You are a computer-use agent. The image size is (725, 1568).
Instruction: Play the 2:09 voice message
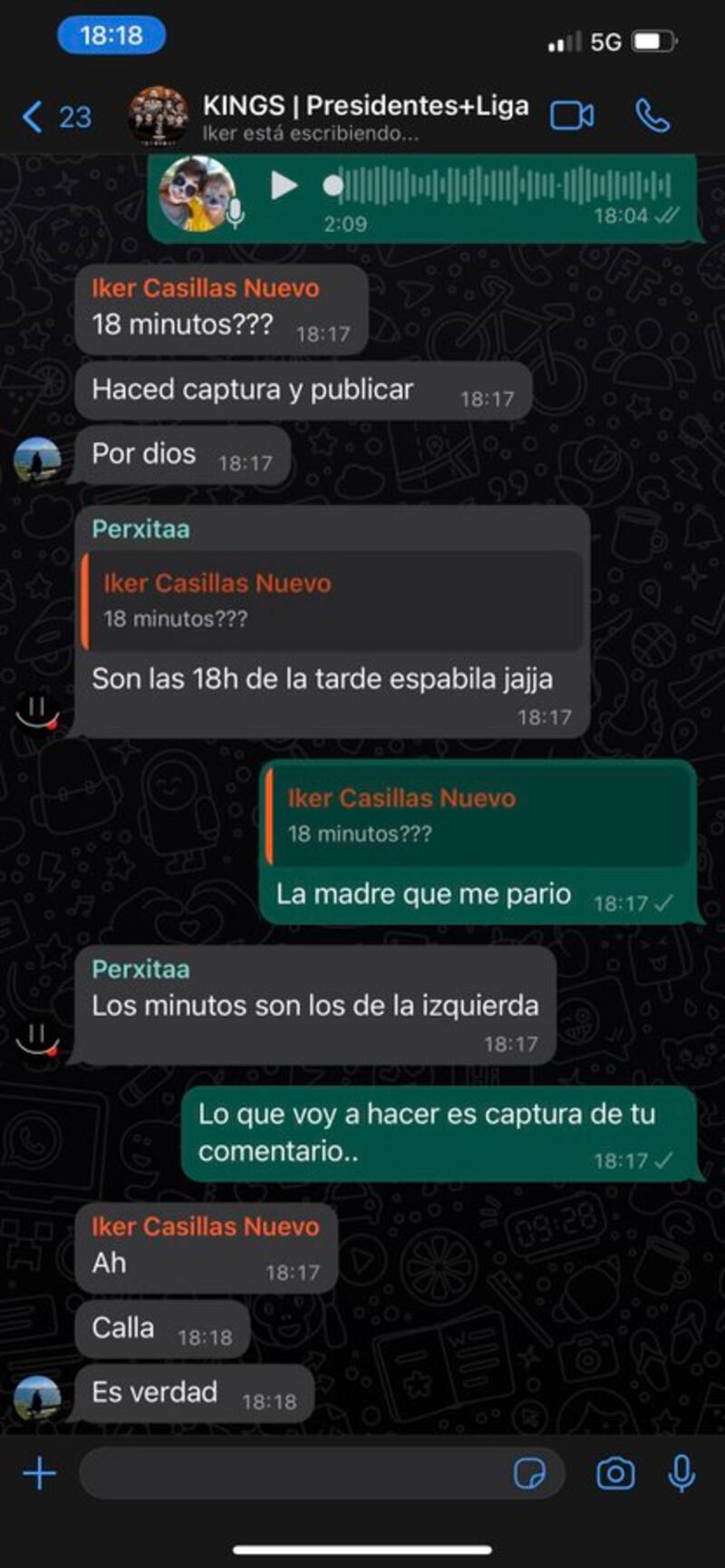[284, 186]
